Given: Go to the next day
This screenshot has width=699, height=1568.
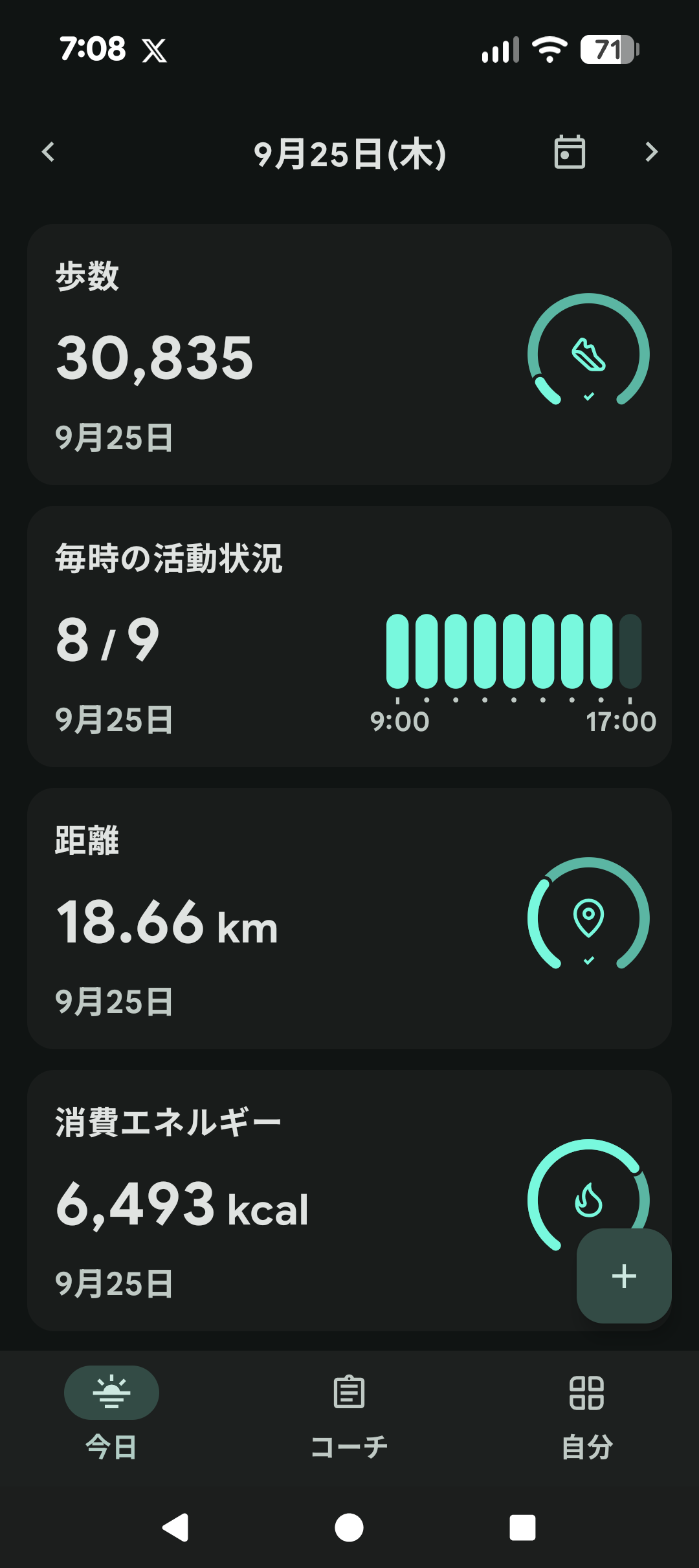Looking at the screenshot, I should pos(651,153).
